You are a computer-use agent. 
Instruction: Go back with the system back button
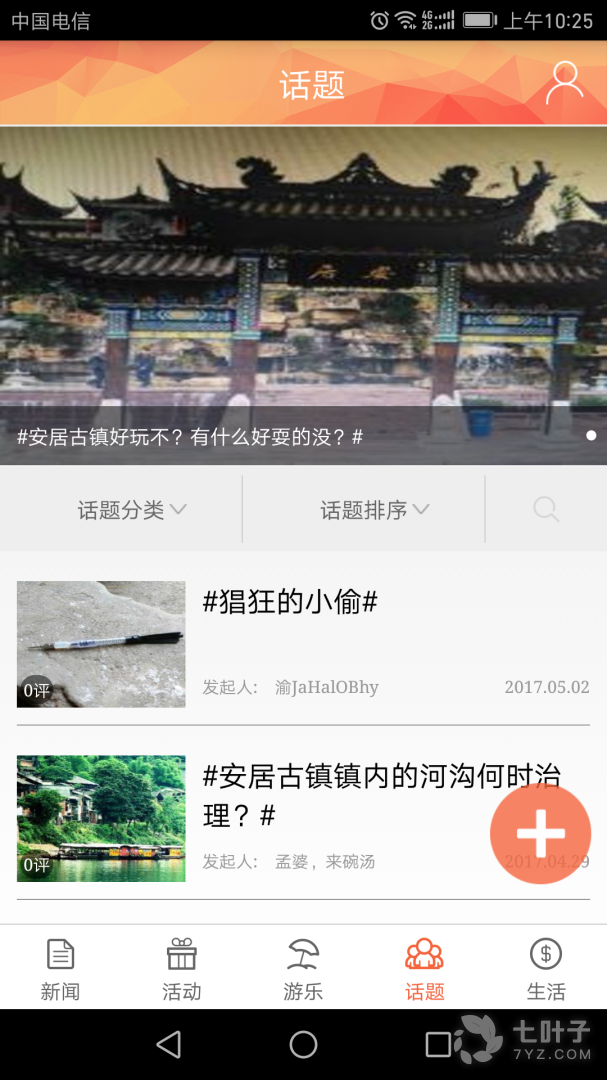click(x=169, y=1045)
